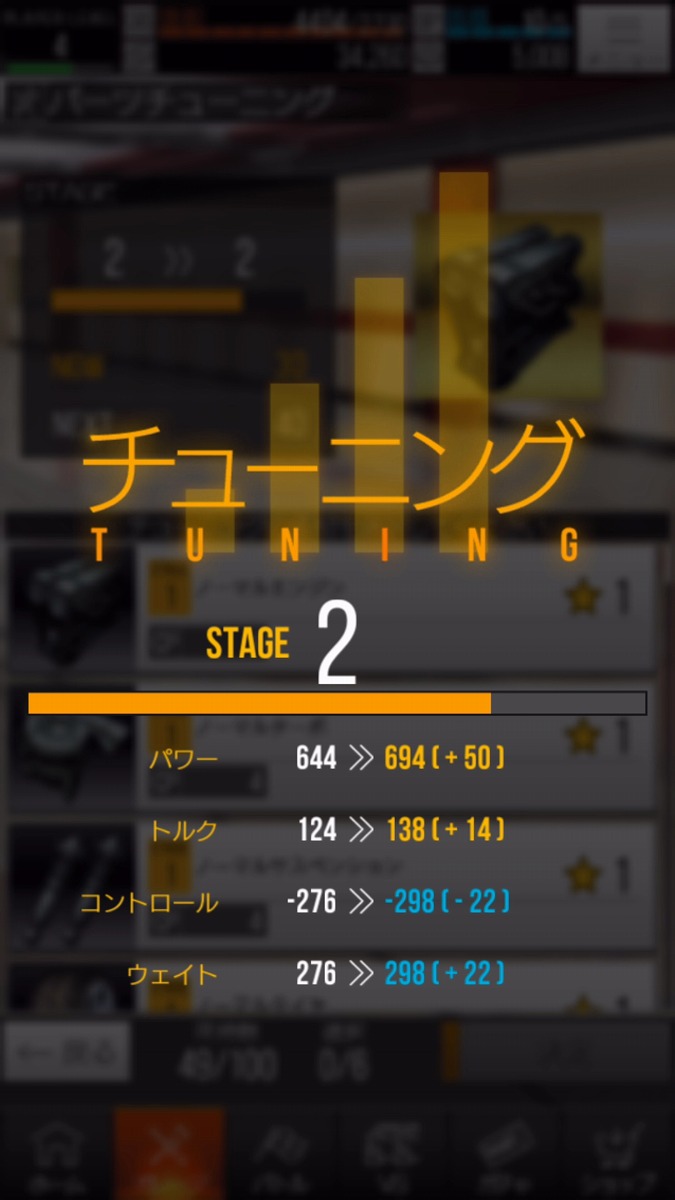The height and width of the screenshot is (1200, 675).
Task: Open the ショップ shop tab
Action: tap(618, 1154)
